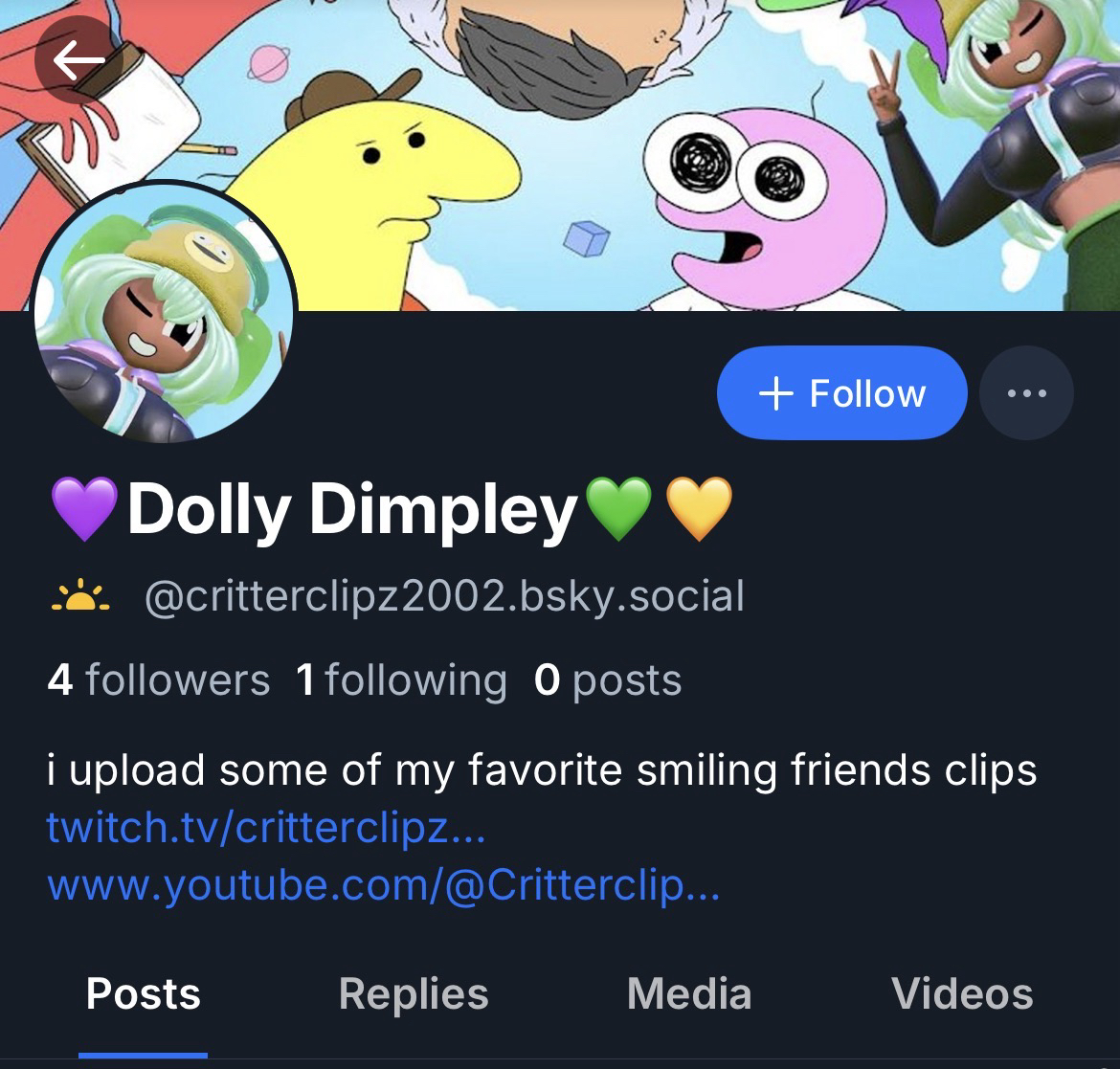Viewport: 1120px width, 1069px height.
Task: Switch to the Replies tab
Action: click(414, 994)
